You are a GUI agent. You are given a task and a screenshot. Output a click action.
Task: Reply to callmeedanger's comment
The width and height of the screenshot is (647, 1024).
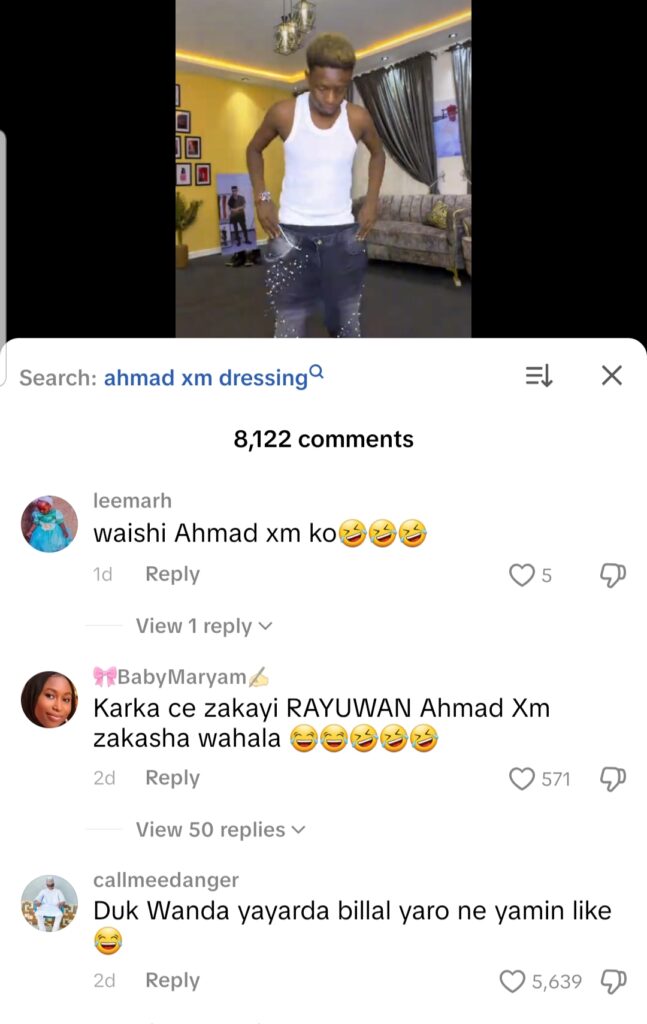point(172,981)
